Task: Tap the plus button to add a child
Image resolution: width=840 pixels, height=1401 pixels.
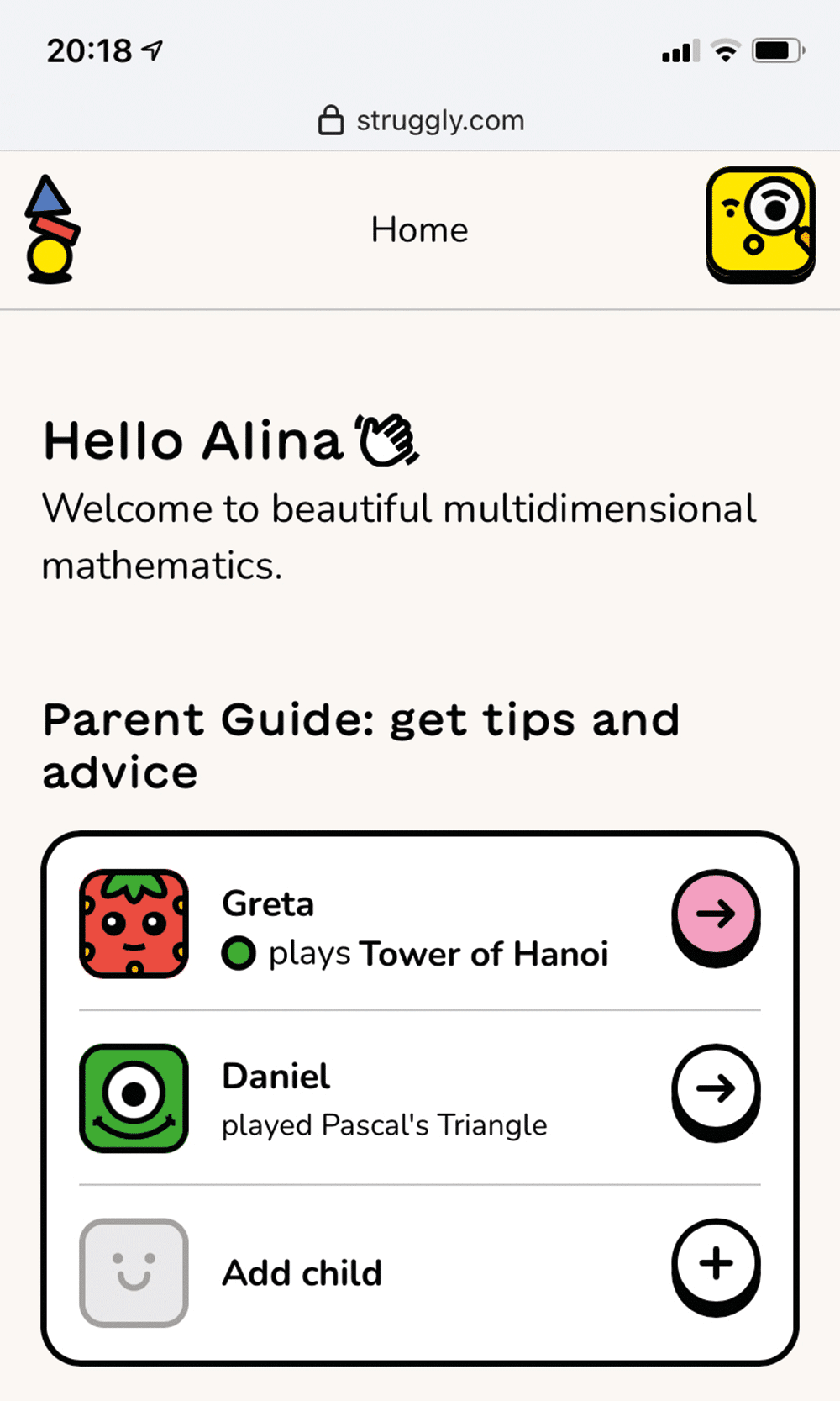Action: click(716, 1265)
